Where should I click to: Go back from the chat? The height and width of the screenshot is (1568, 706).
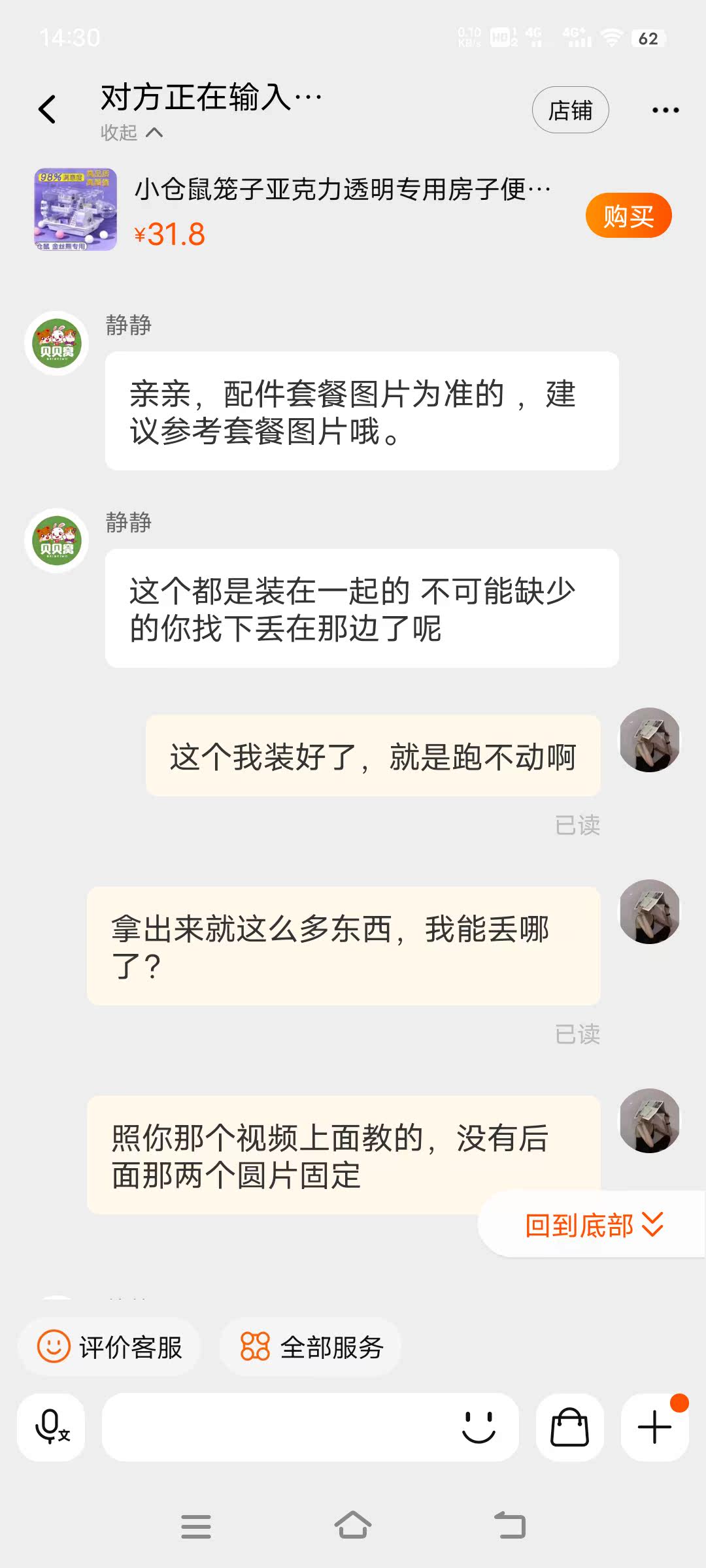[x=47, y=110]
